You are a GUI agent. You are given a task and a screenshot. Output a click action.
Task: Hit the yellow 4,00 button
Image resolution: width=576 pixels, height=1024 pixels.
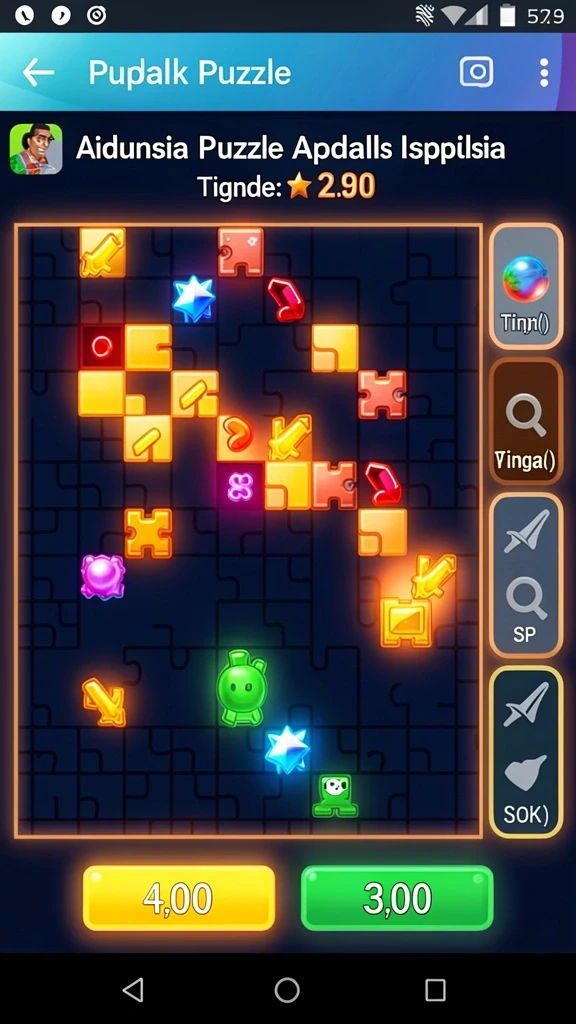[178, 898]
